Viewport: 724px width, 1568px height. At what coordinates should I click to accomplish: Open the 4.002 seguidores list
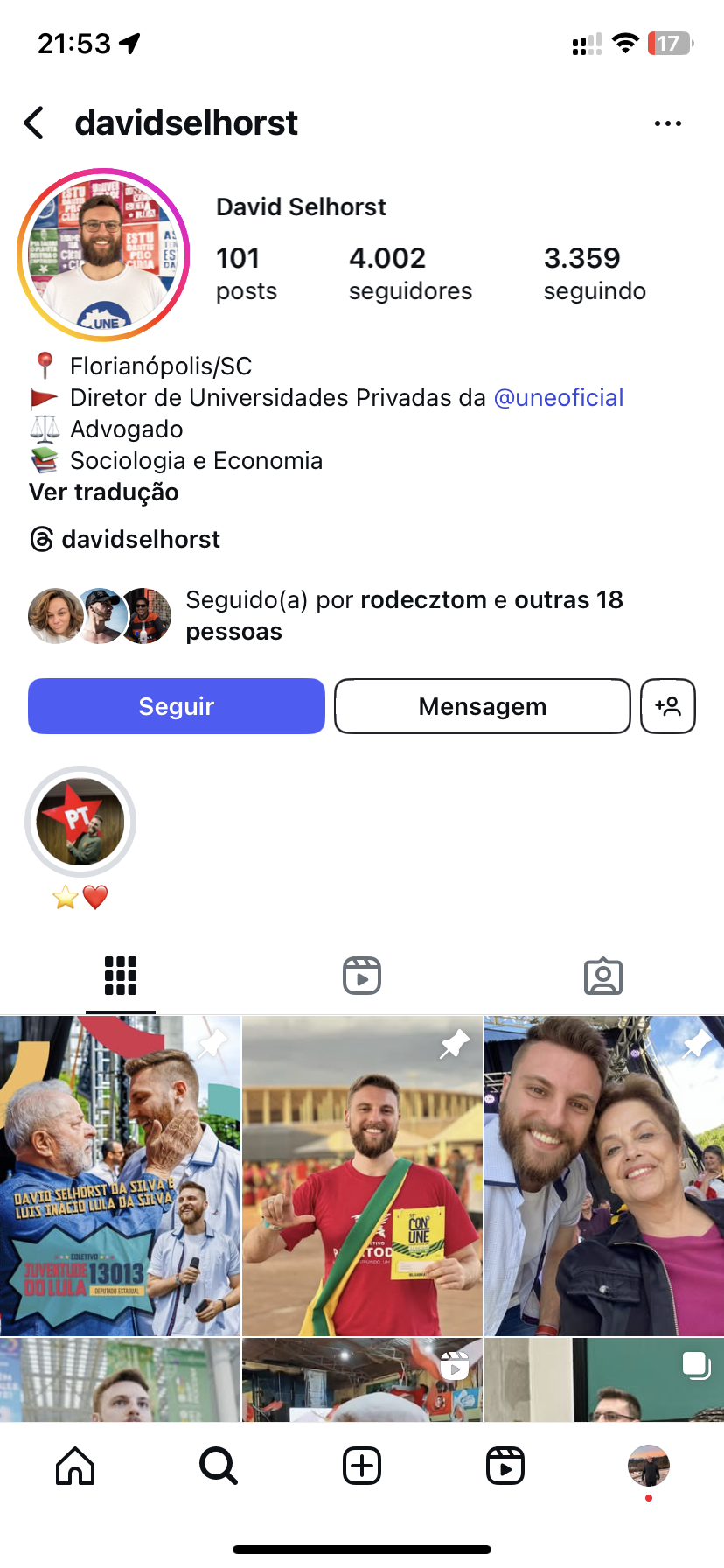(410, 273)
